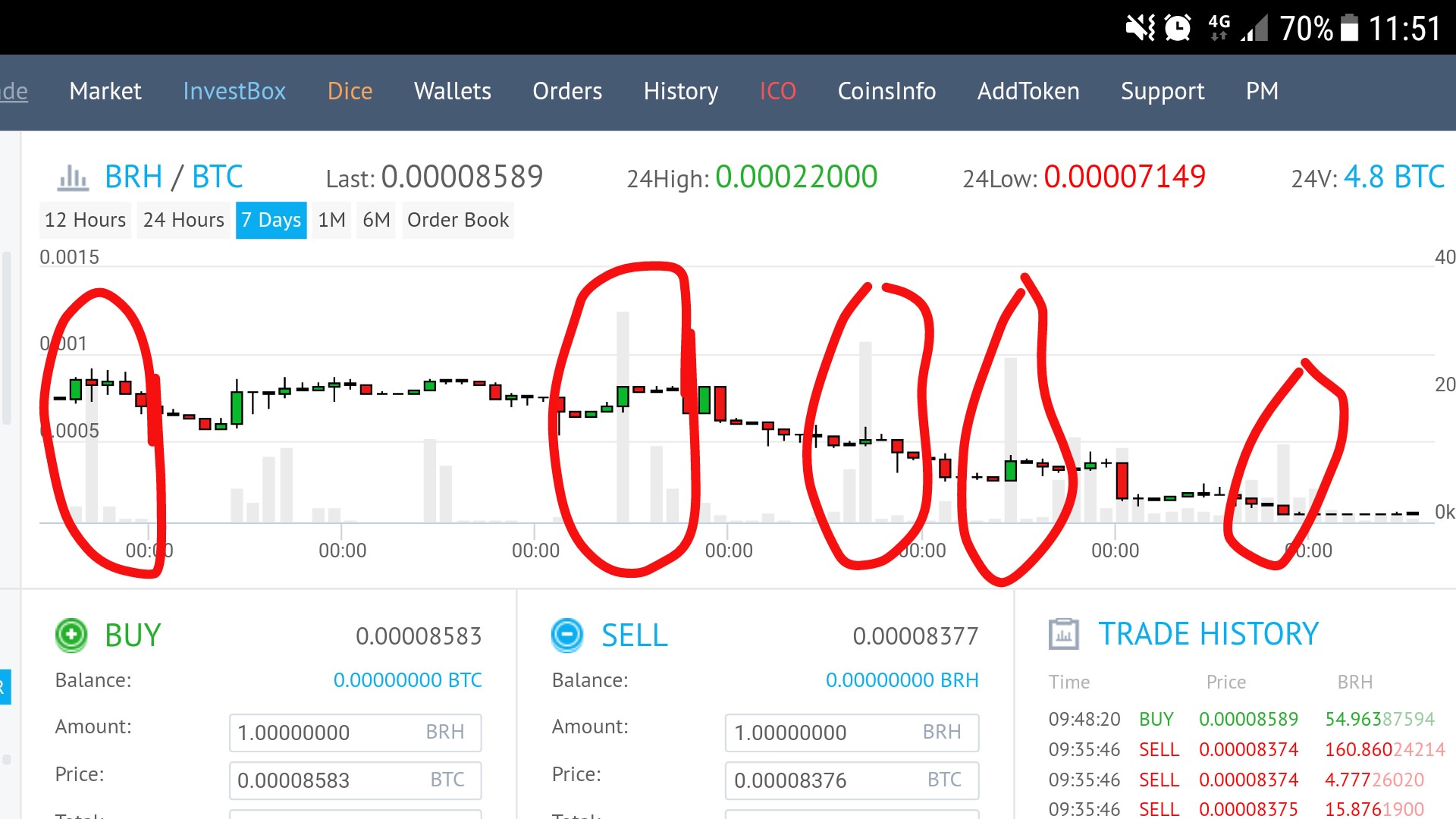
Task: Switch chart to 12 Hours
Action: pos(85,220)
